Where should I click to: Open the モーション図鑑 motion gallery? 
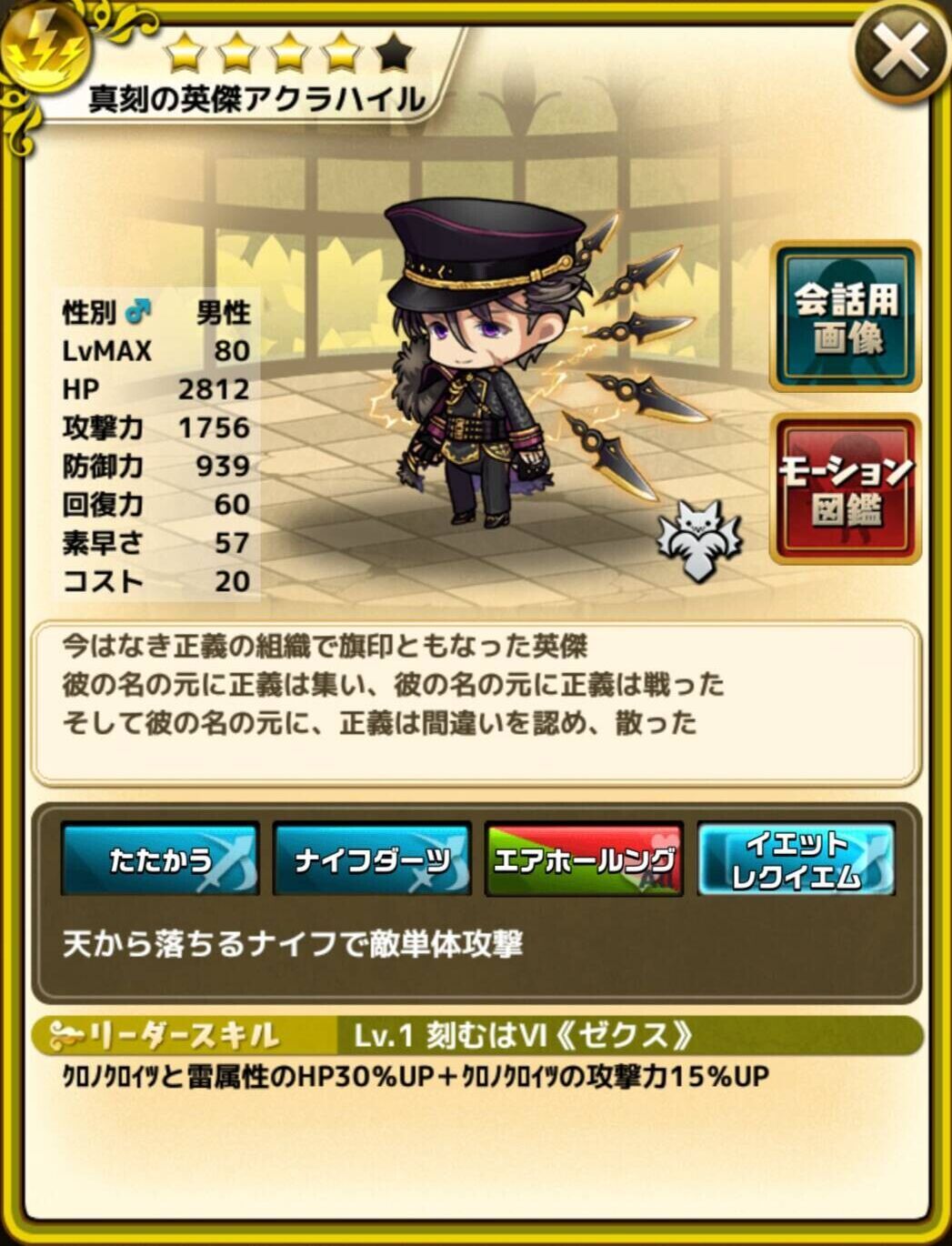(x=845, y=489)
